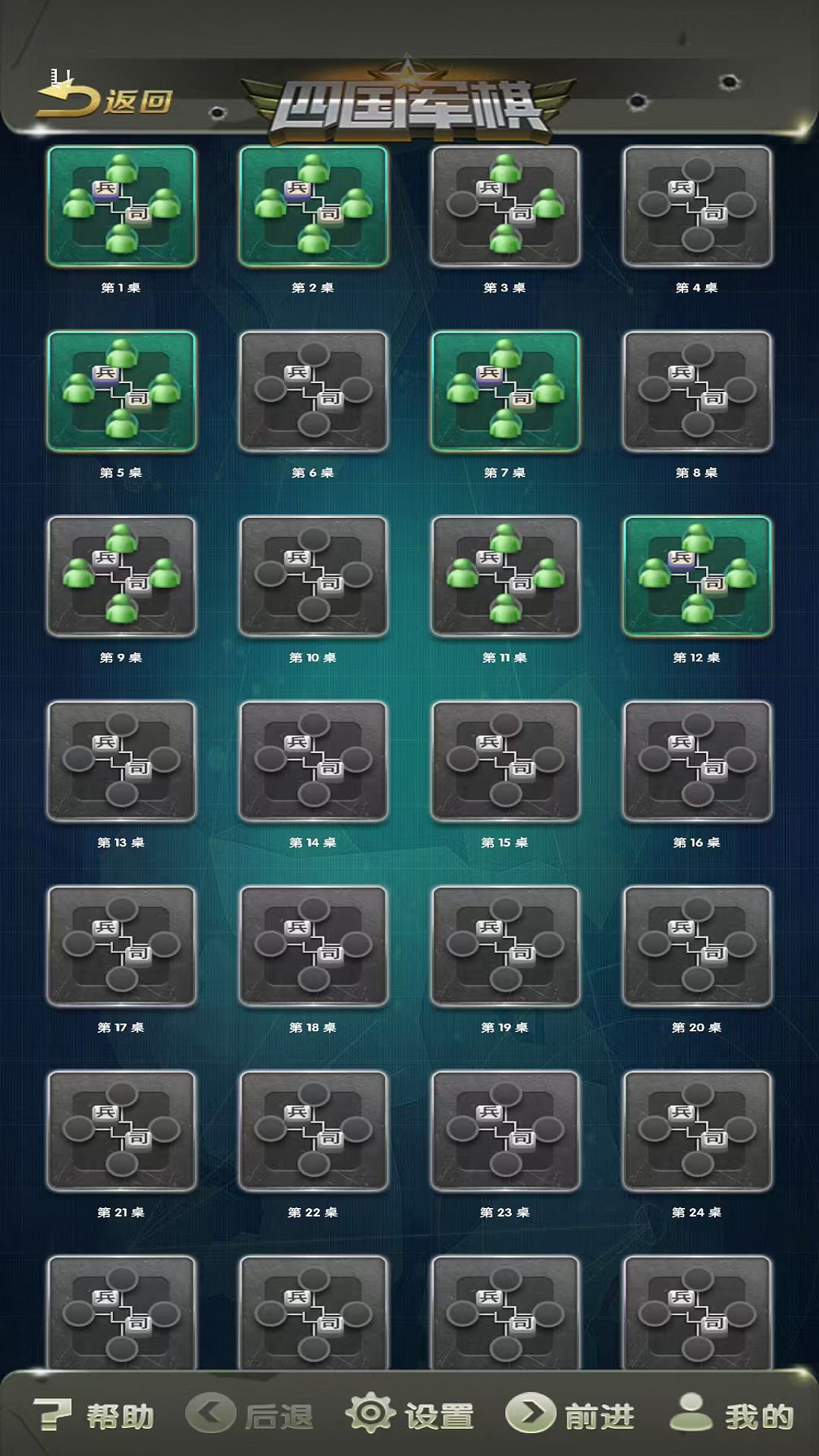Open table 第 12 桌

[697, 576]
